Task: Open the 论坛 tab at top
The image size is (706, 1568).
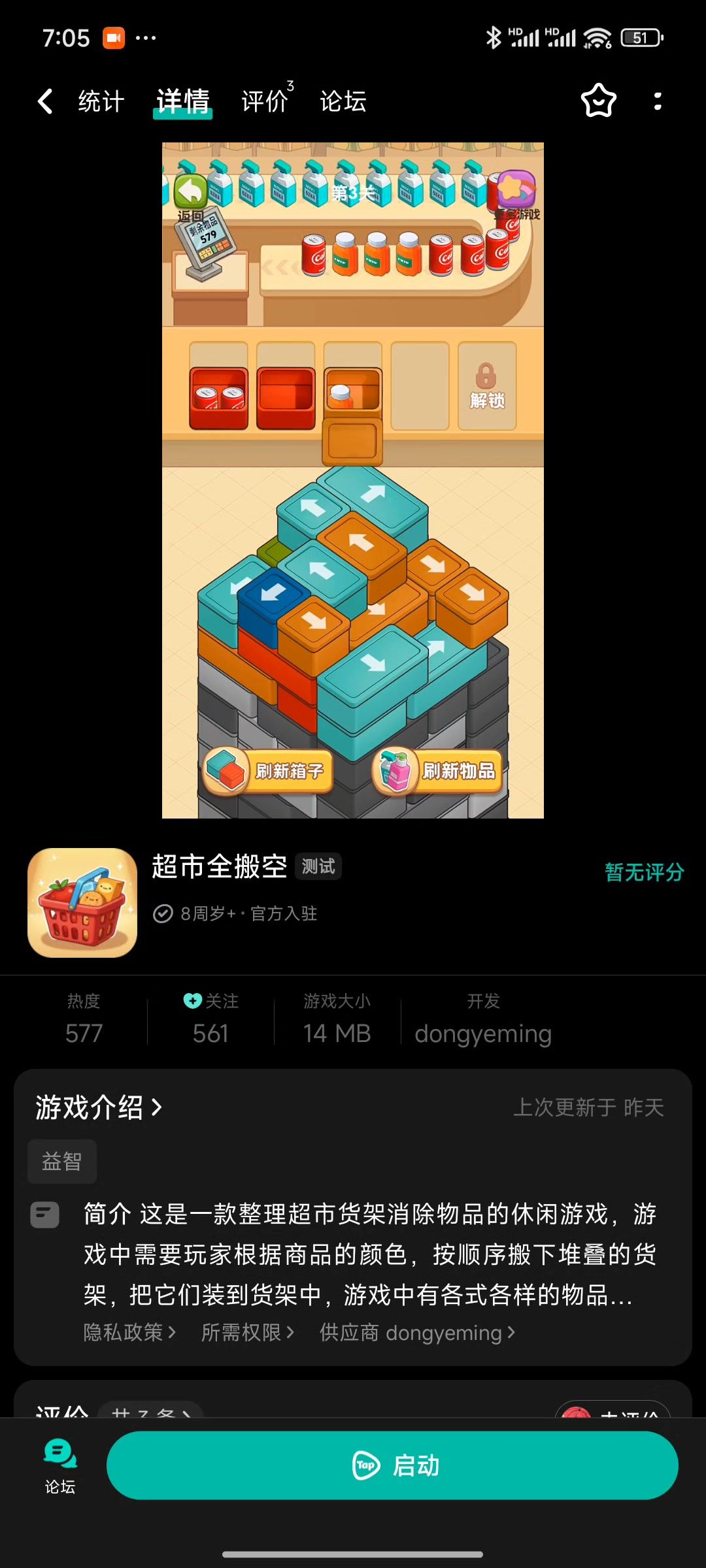Action: click(x=343, y=101)
